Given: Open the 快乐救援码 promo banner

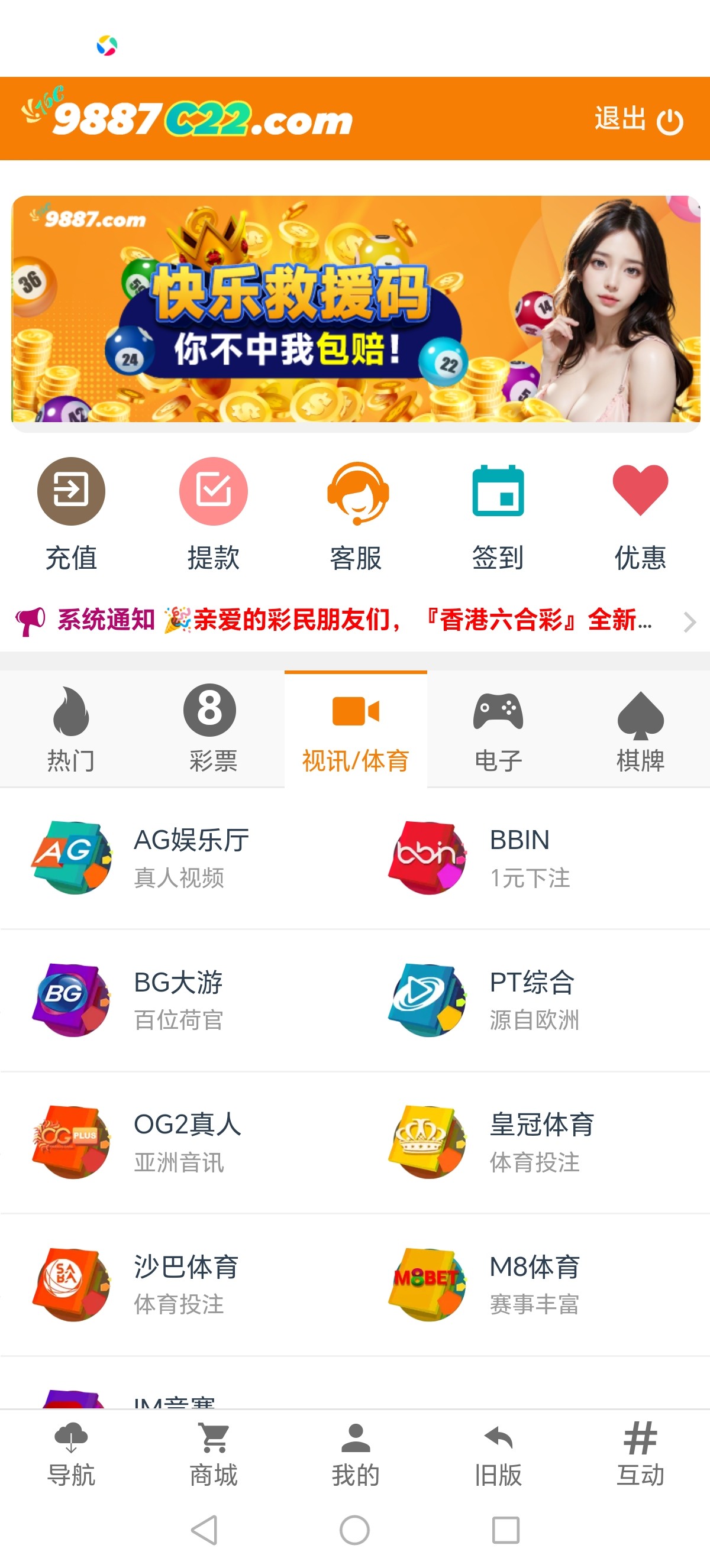Looking at the screenshot, I should (356, 309).
